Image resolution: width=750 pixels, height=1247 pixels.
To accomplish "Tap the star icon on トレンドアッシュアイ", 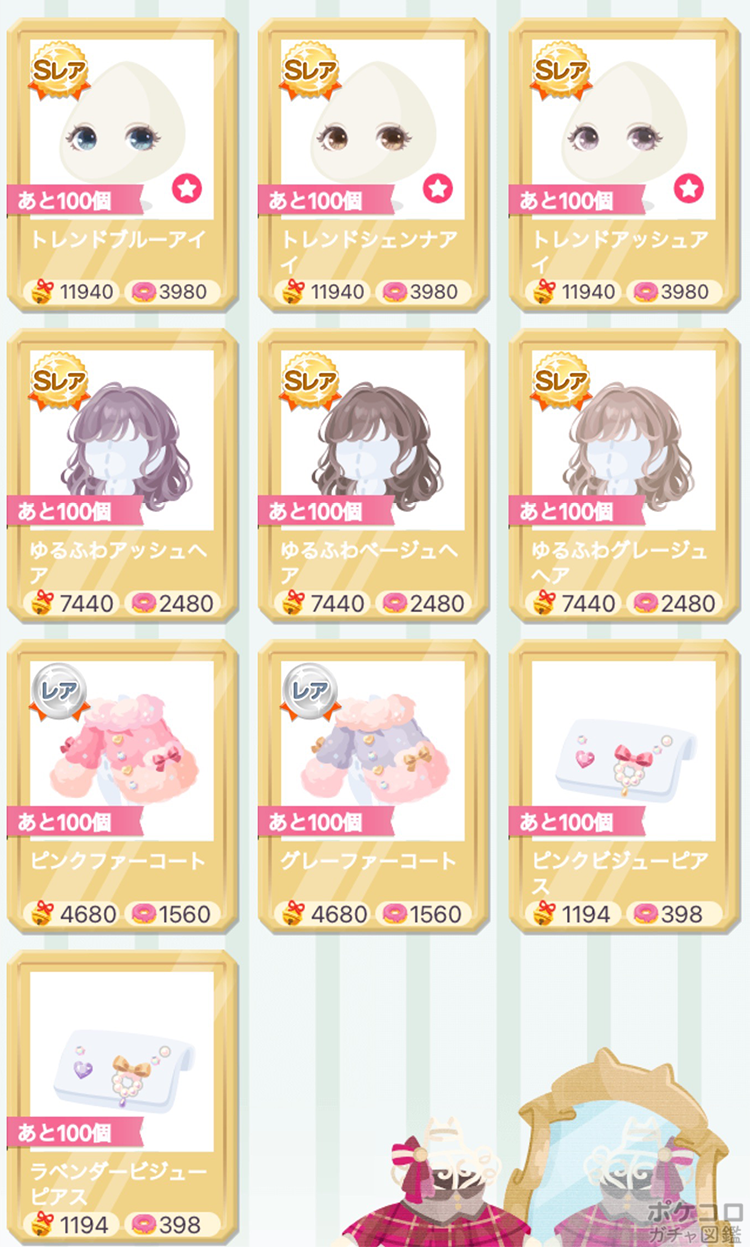I will [688, 187].
